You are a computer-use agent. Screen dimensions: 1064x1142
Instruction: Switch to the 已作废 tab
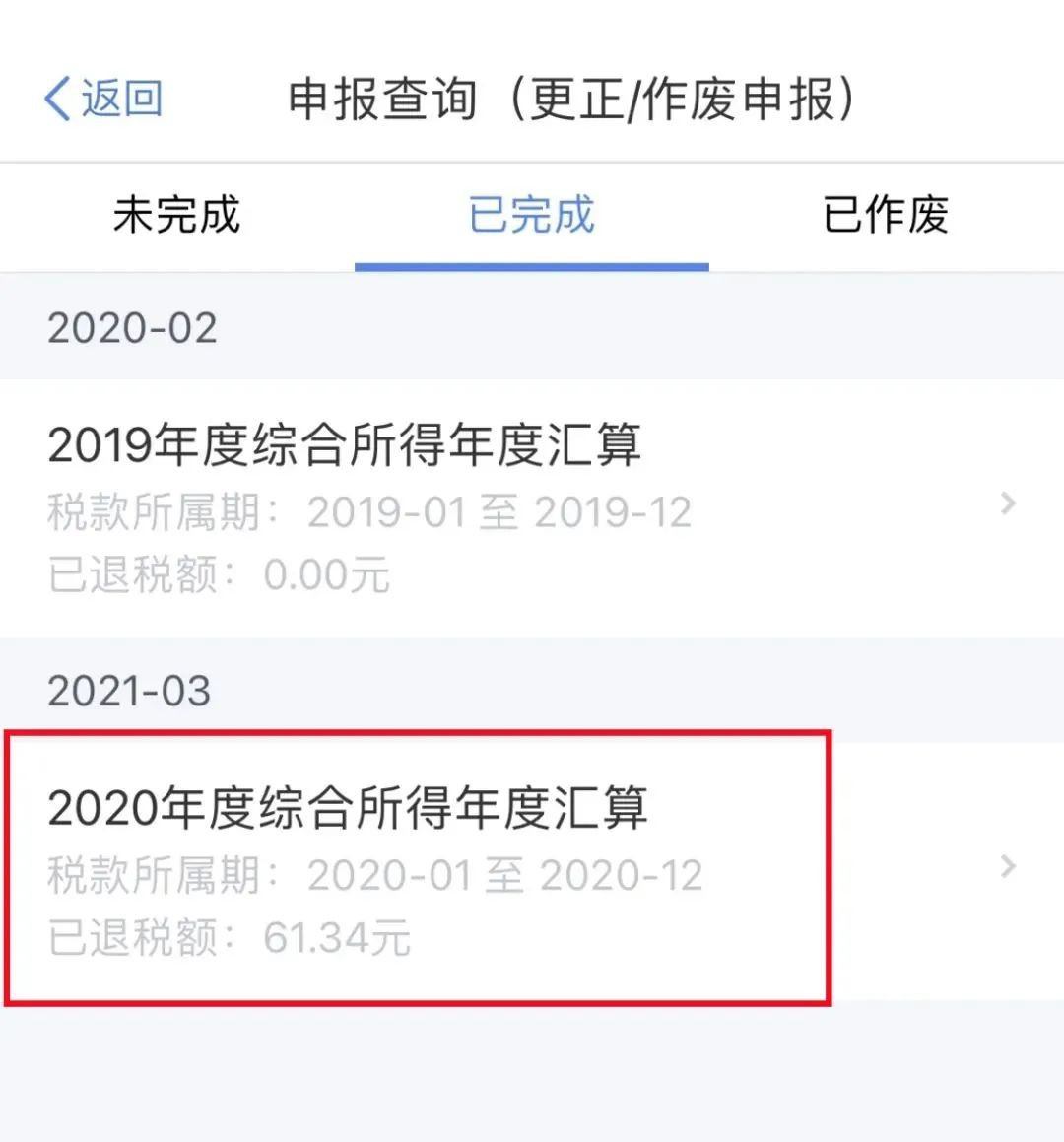click(x=886, y=216)
